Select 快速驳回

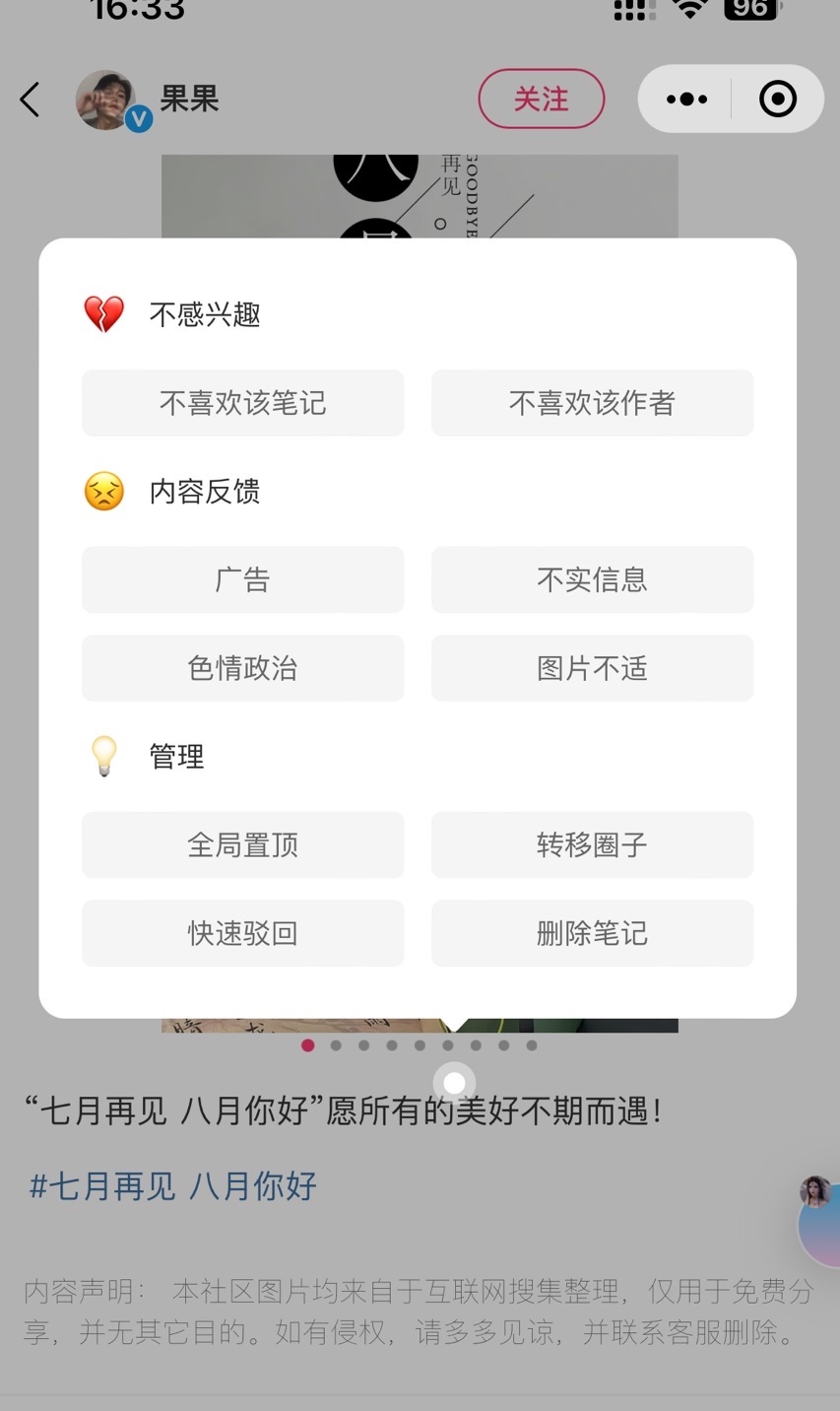point(242,933)
